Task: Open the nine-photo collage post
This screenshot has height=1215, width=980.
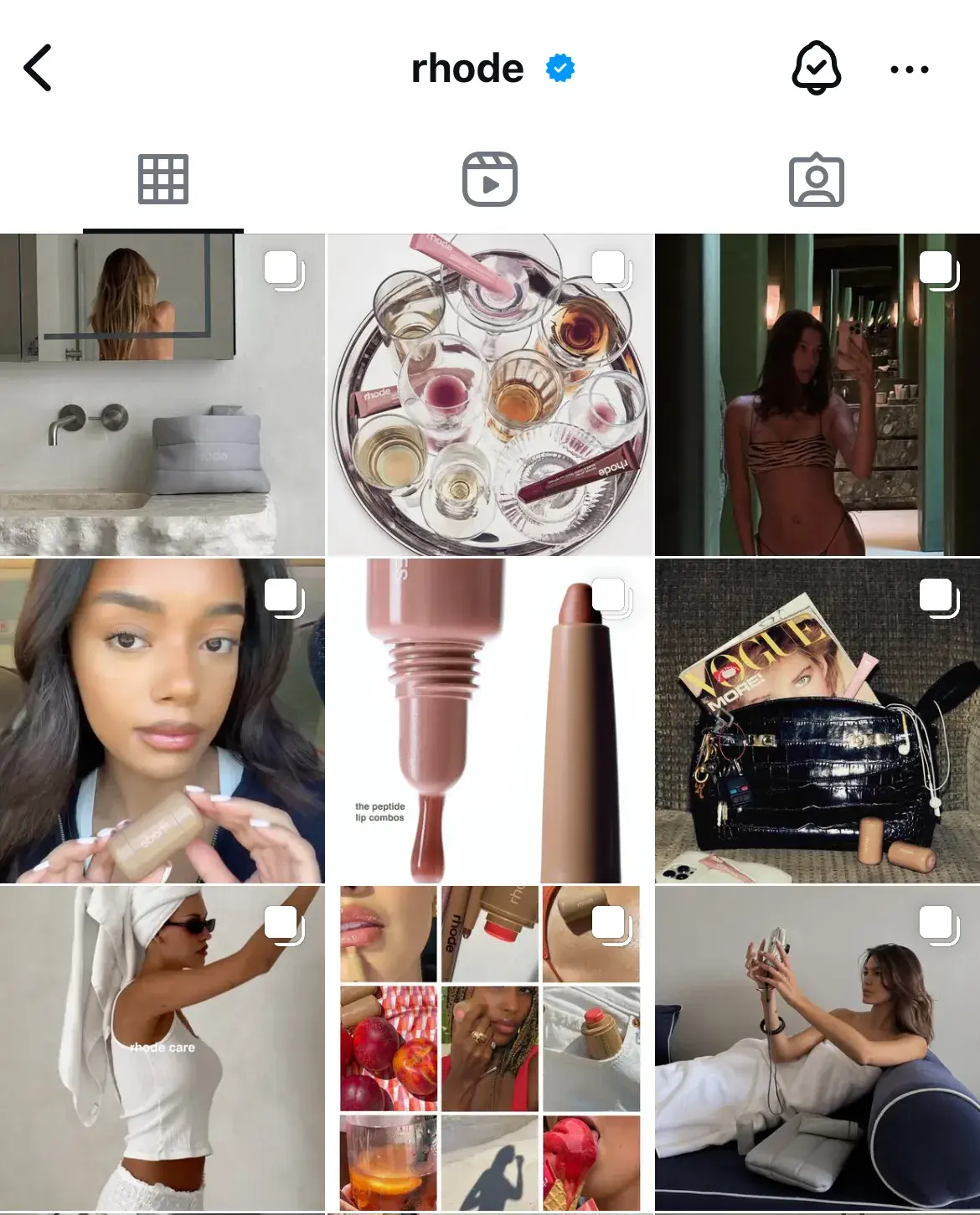Action: coord(490,1048)
